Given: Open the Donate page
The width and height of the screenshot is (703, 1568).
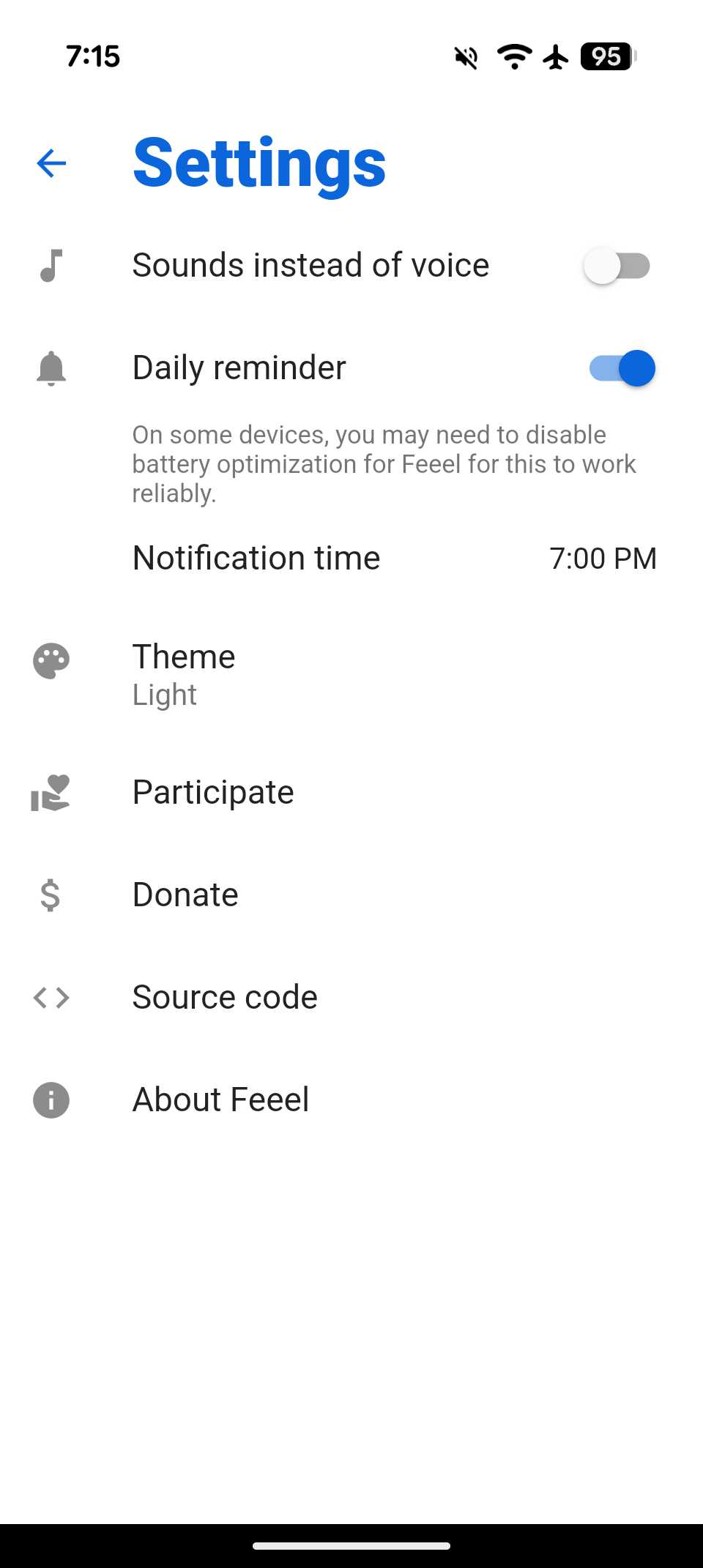Looking at the screenshot, I should tap(185, 895).
